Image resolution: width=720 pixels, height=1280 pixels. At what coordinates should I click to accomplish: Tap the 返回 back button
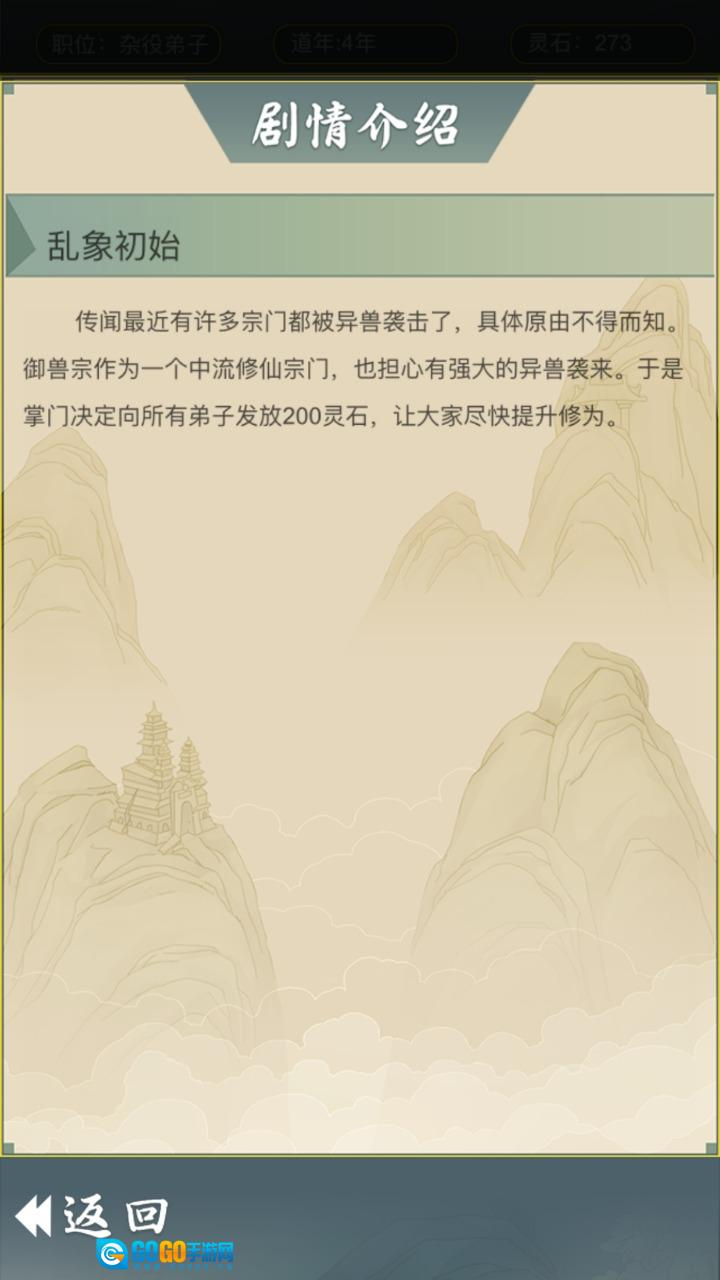click(92, 1216)
